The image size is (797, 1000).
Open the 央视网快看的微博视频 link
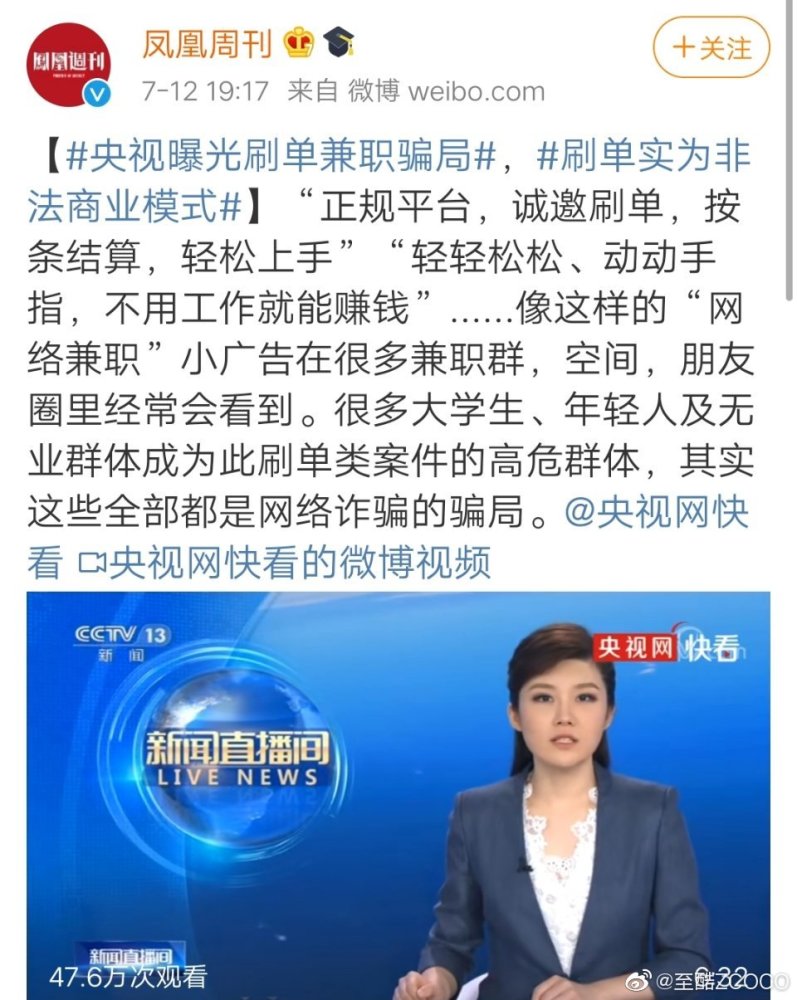click(285, 563)
